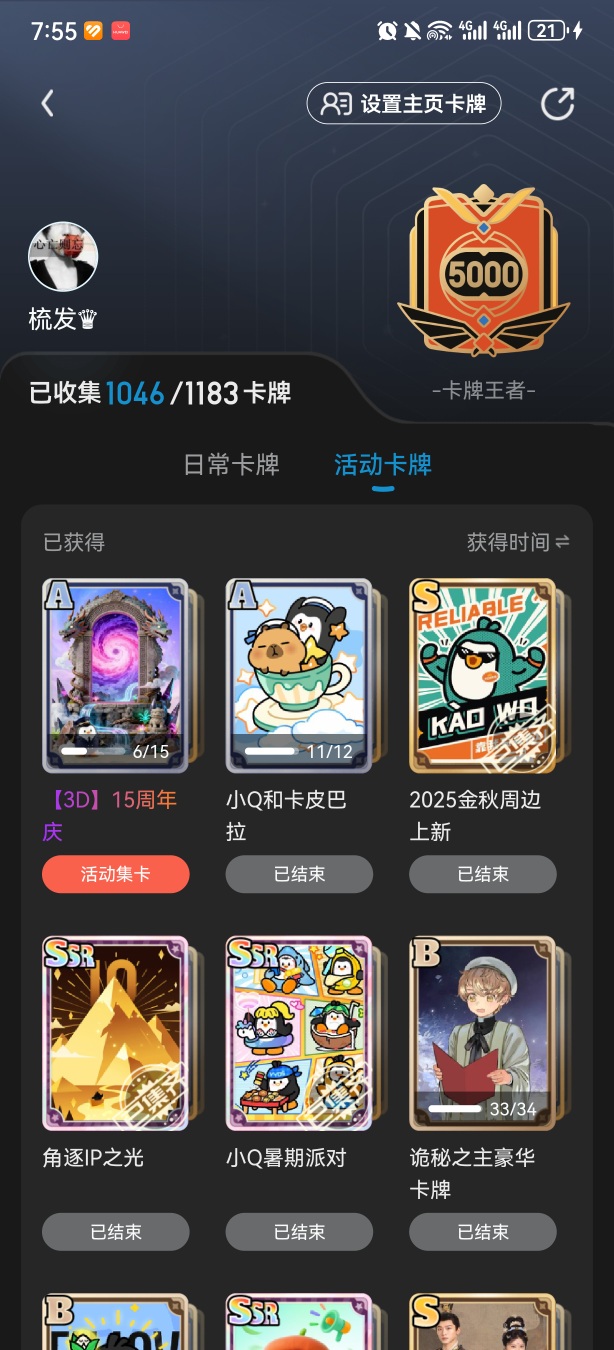
Task: Go back using the top-left arrow
Action: (x=47, y=103)
